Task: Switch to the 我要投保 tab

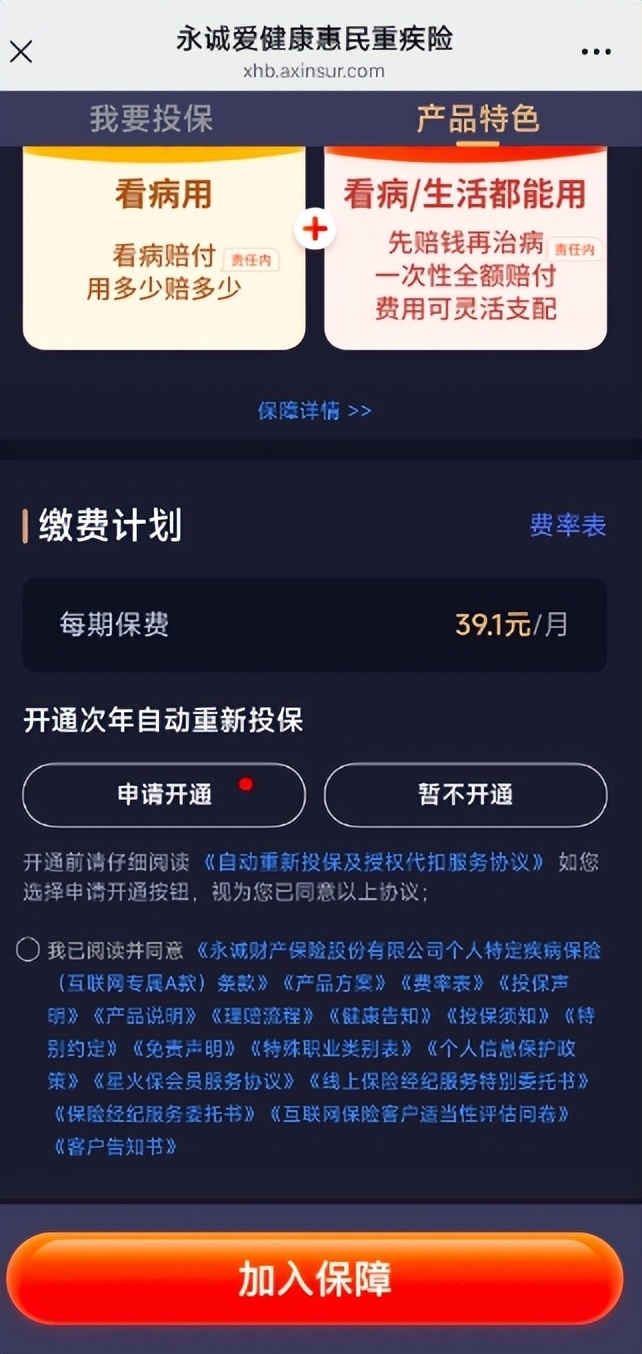Action: pyautogui.click(x=151, y=119)
